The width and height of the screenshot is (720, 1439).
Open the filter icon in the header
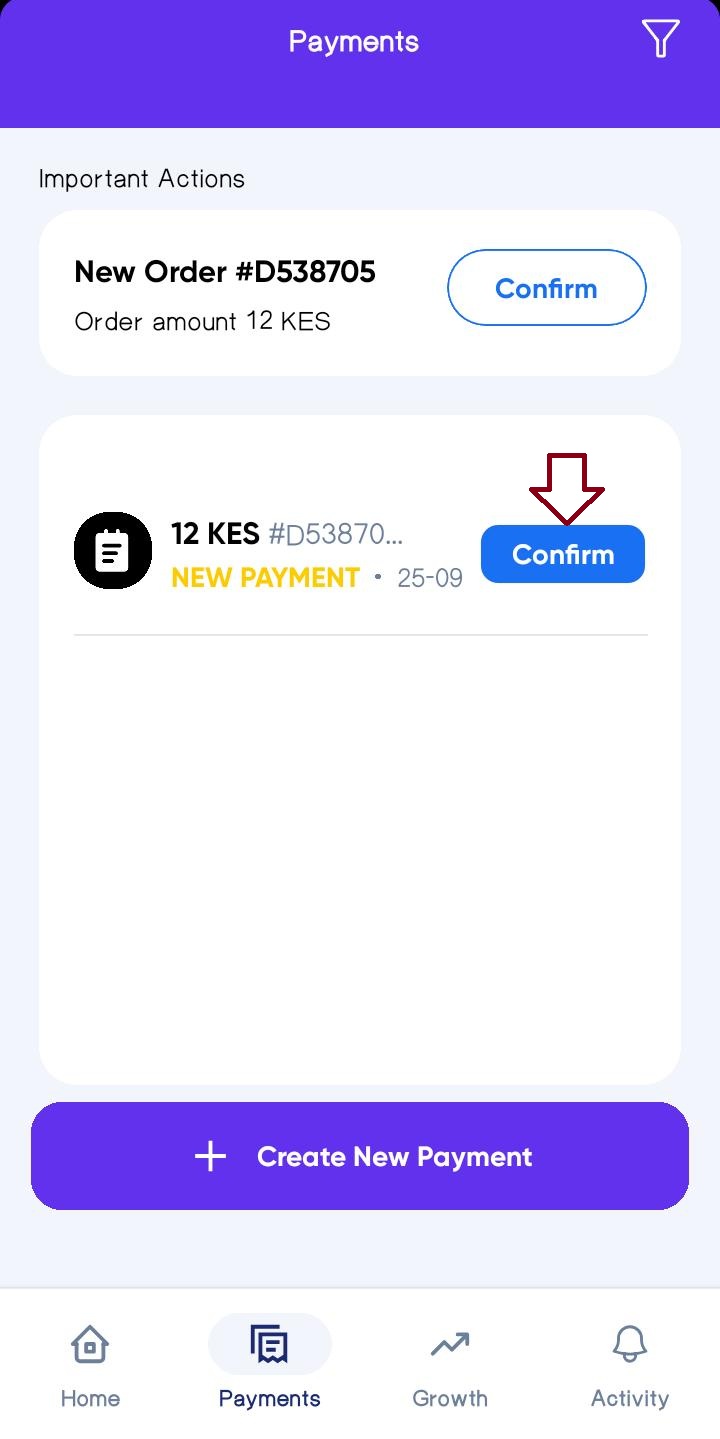click(x=660, y=39)
